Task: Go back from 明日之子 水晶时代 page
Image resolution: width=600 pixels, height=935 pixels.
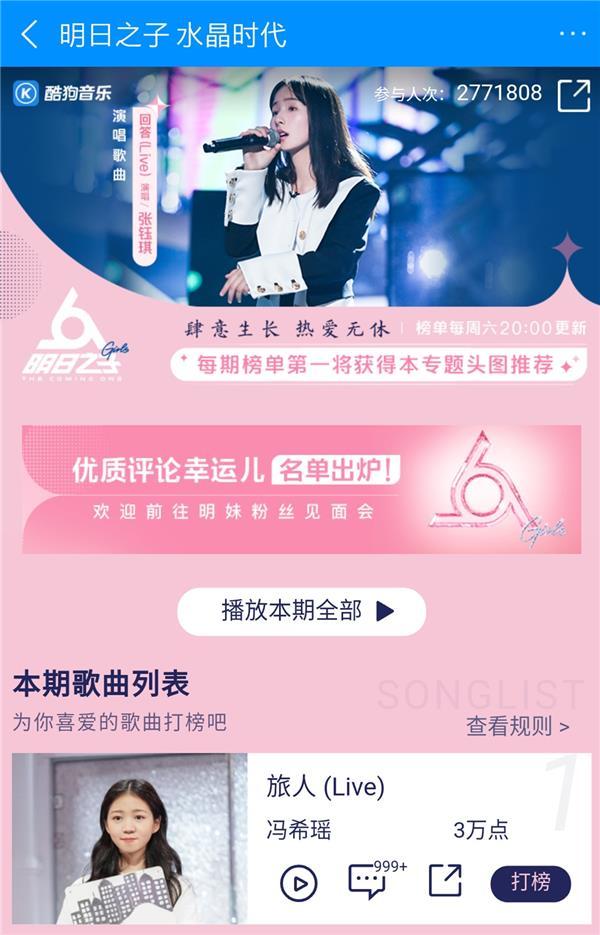Action: click(29, 35)
